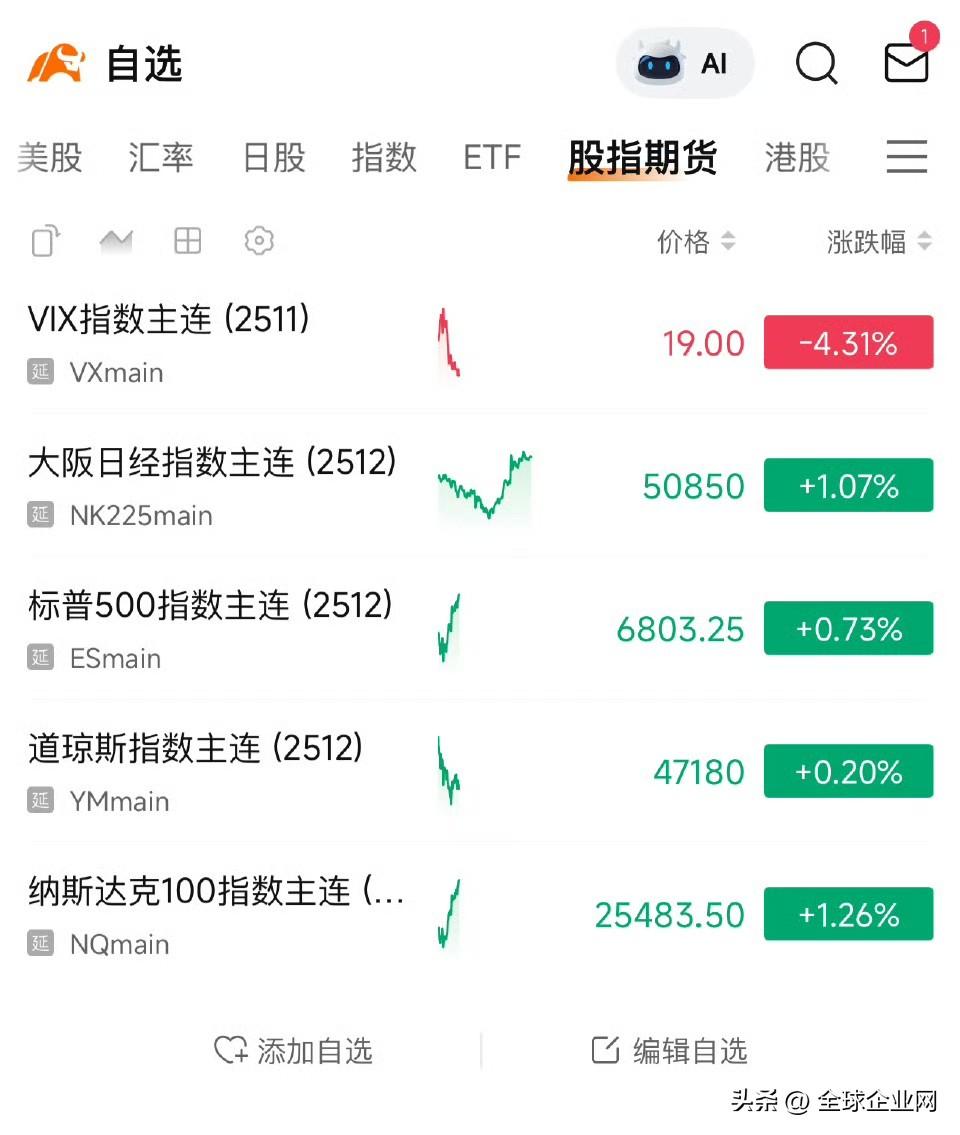Screen dimensions: 960x1135
Task: Sort the list by 价格
Action: click(696, 242)
